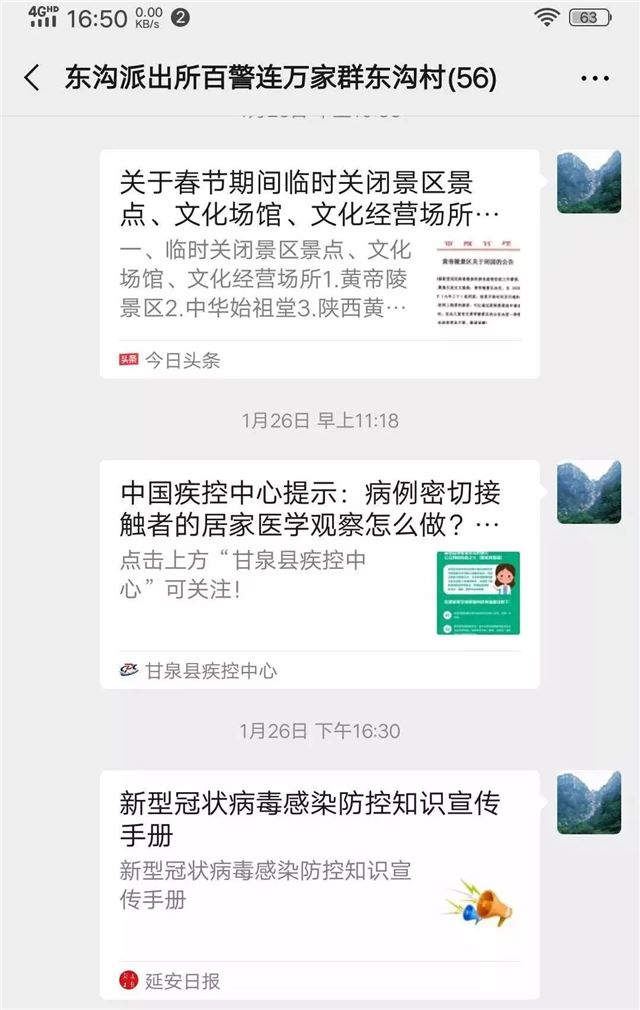The width and height of the screenshot is (640, 1010).
Task: View sender's avatar beside the 甘泉县疾控中心 message
Action: [589, 493]
